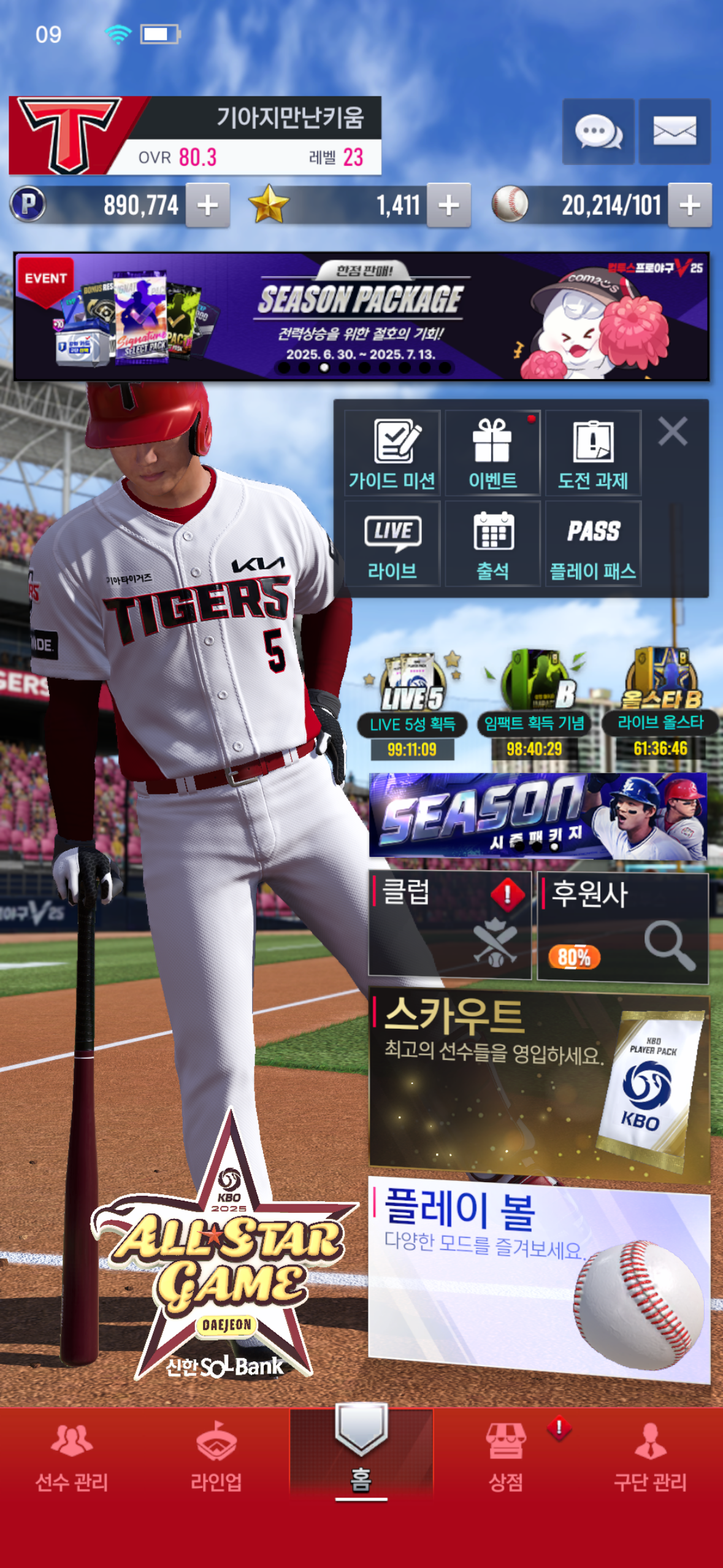This screenshot has width=723, height=1568.
Task: Open 라이브 menu
Action: pos(392,544)
